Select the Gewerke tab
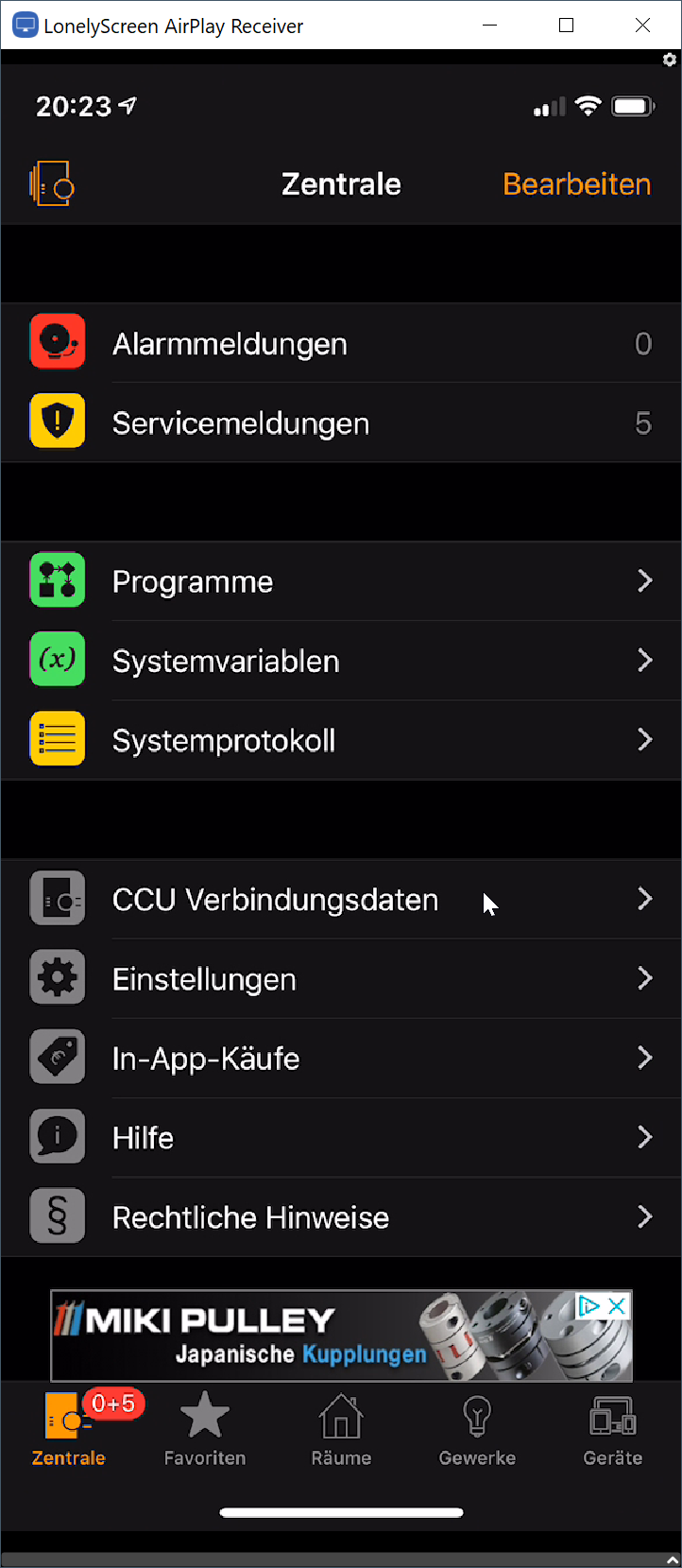This screenshot has height=1568, width=682. (x=477, y=1429)
